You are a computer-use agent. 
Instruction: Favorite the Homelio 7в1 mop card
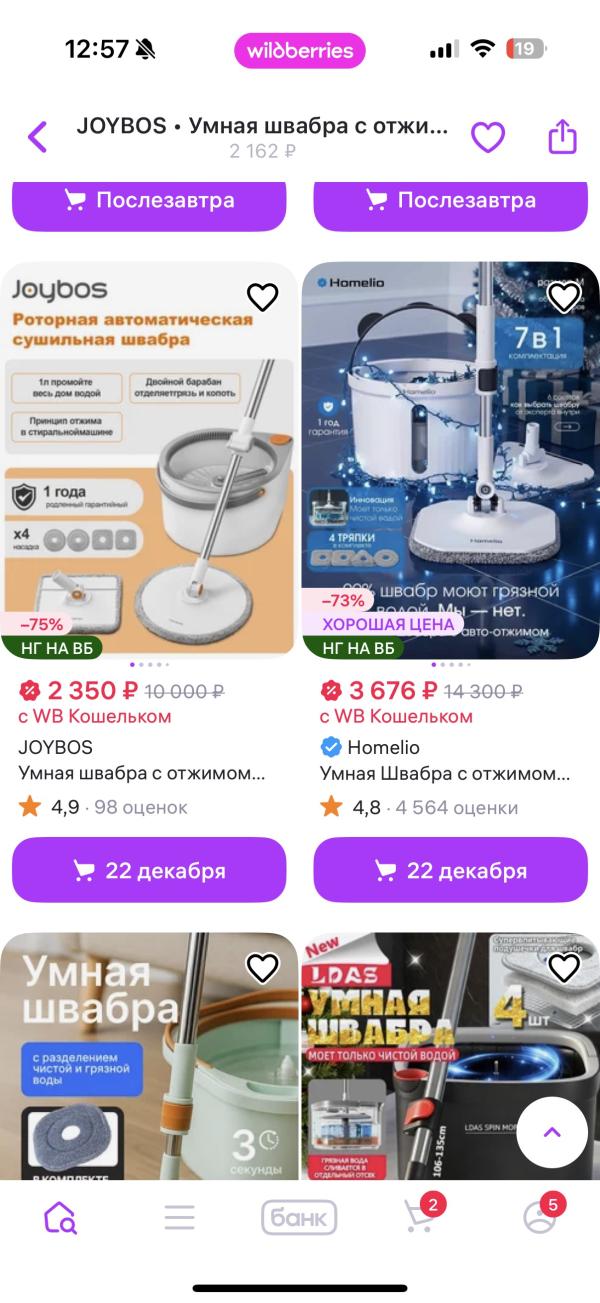click(564, 297)
